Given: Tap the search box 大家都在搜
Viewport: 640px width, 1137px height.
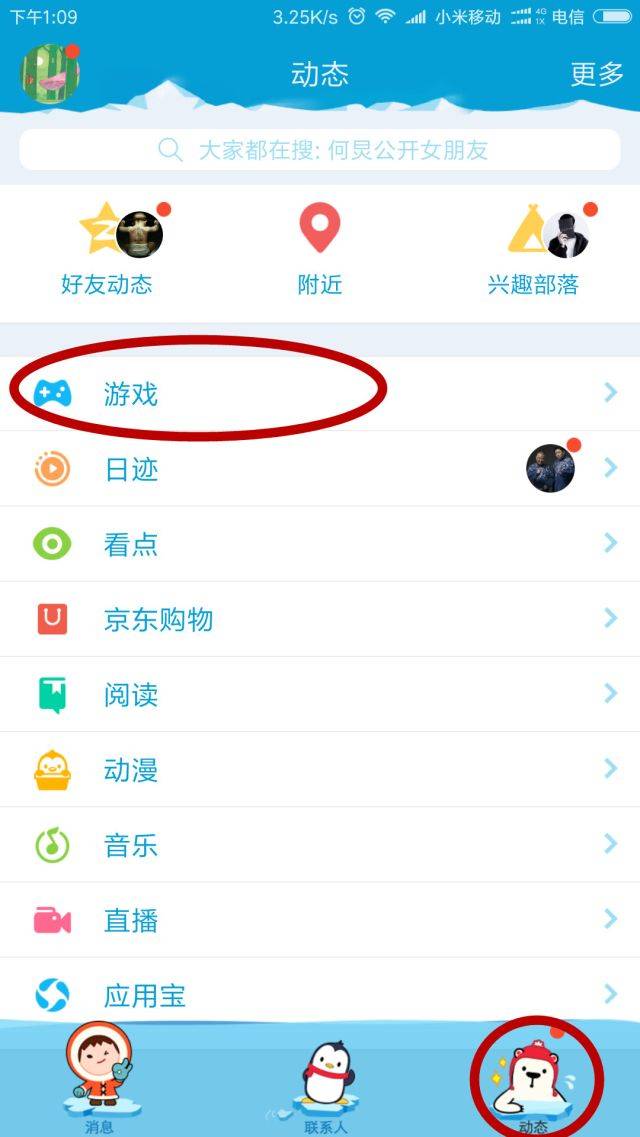Looking at the screenshot, I should tap(320, 150).
